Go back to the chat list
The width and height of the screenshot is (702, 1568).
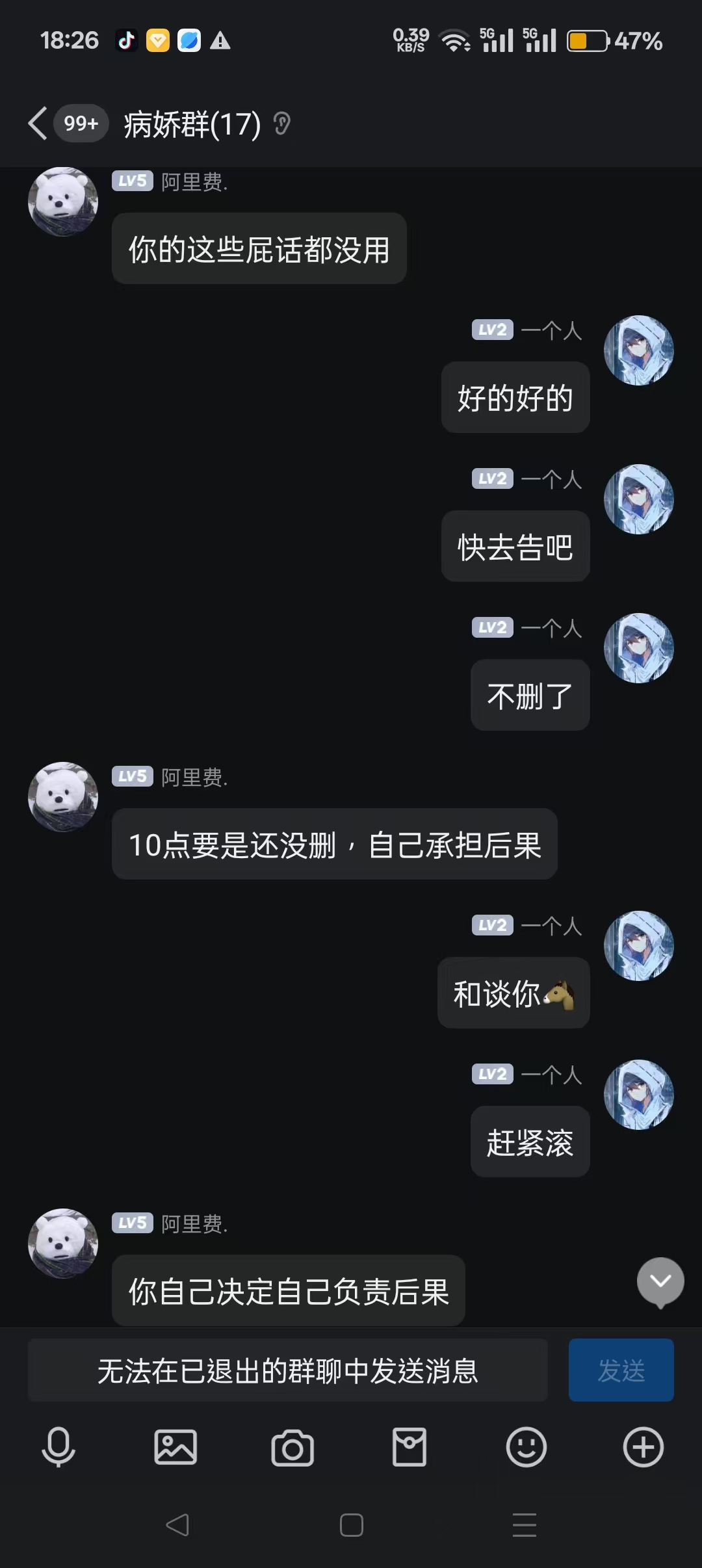click(38, 124)
